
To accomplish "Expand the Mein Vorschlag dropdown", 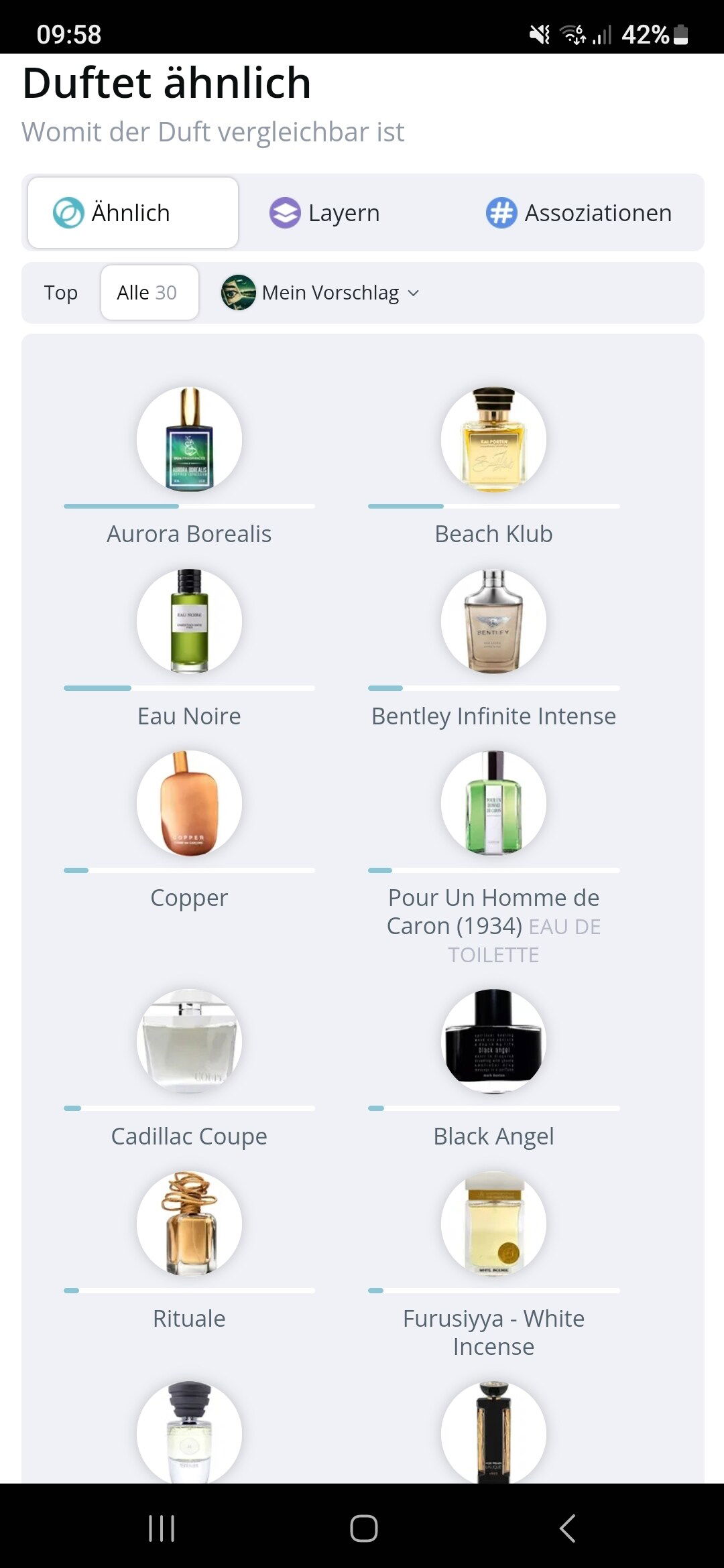I will (x=320, y=293).
